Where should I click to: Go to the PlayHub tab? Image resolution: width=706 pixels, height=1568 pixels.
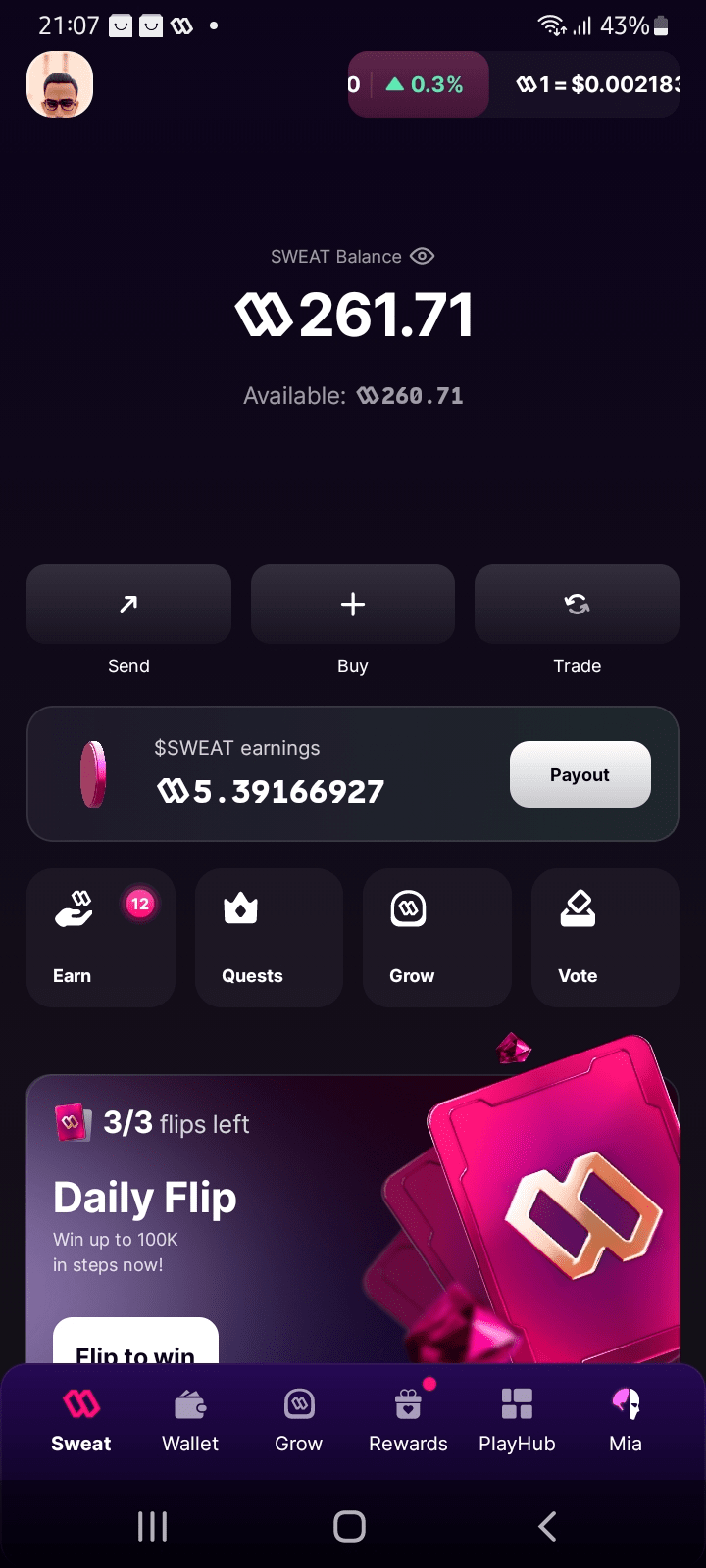517,1421
